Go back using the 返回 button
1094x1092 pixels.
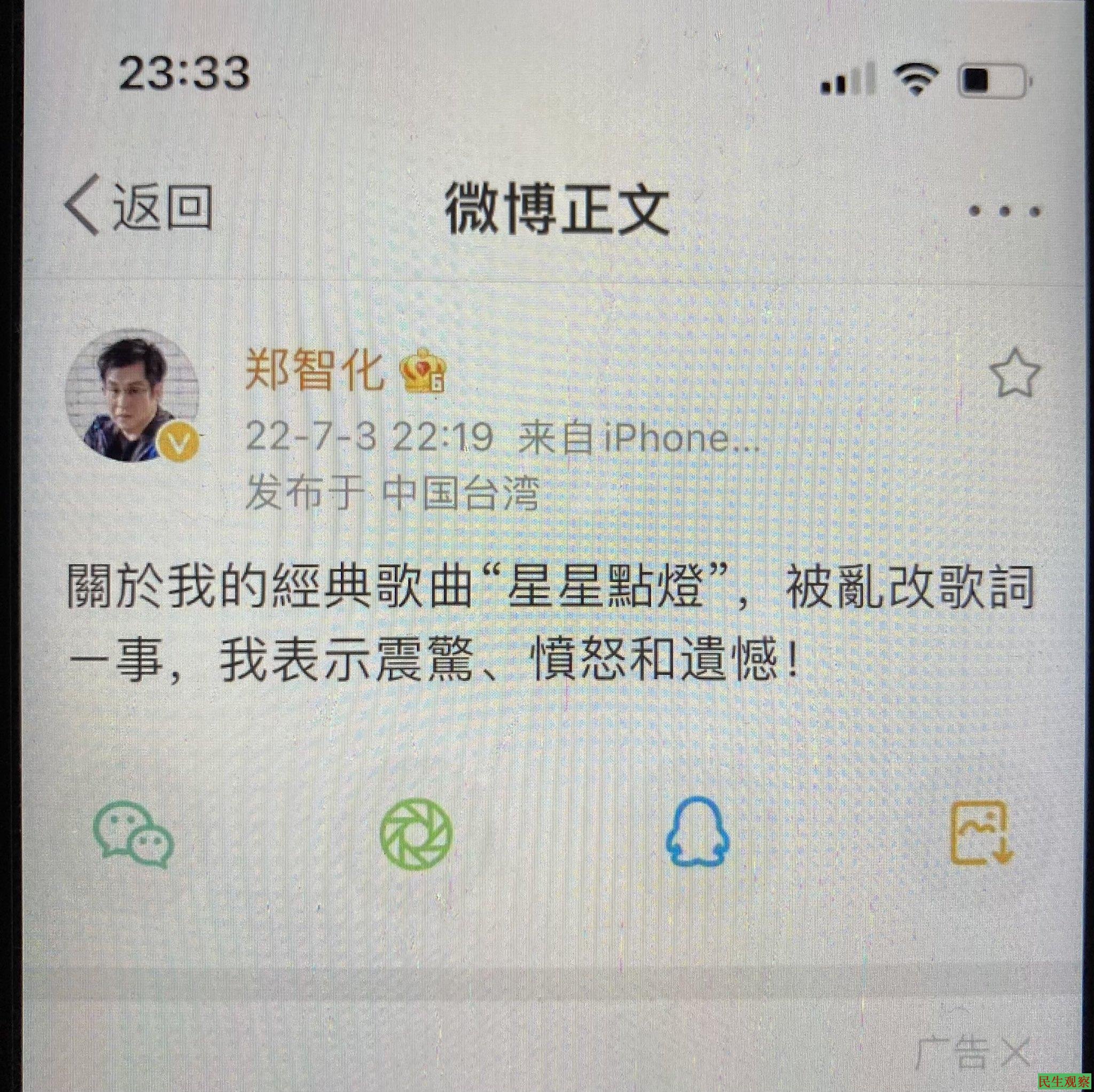tap(139, 209)
